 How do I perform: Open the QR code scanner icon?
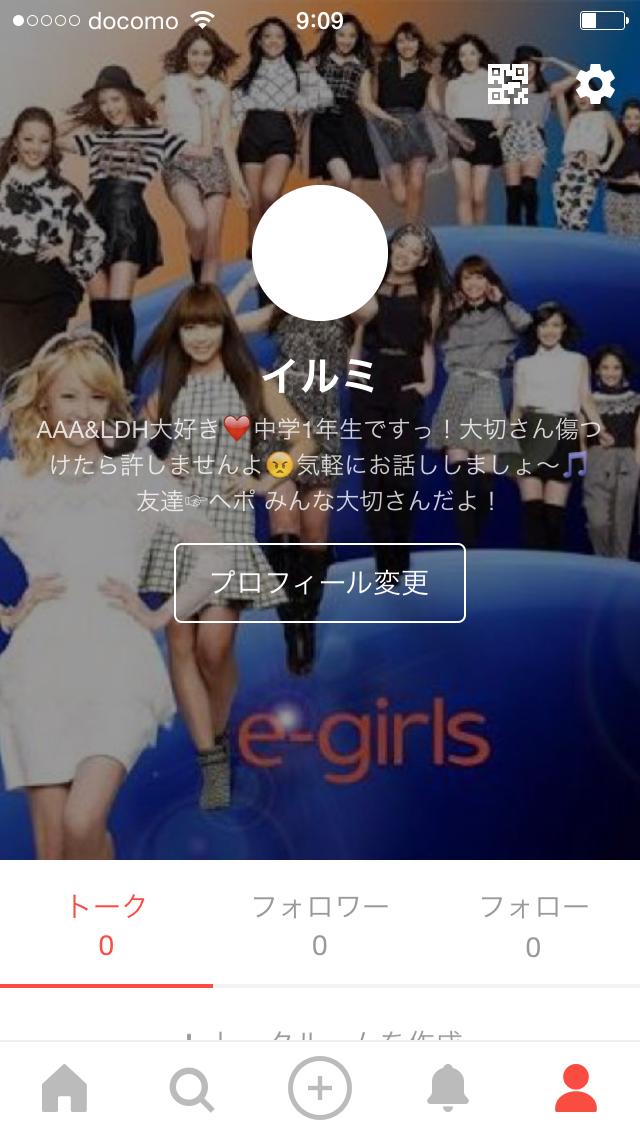508,85
